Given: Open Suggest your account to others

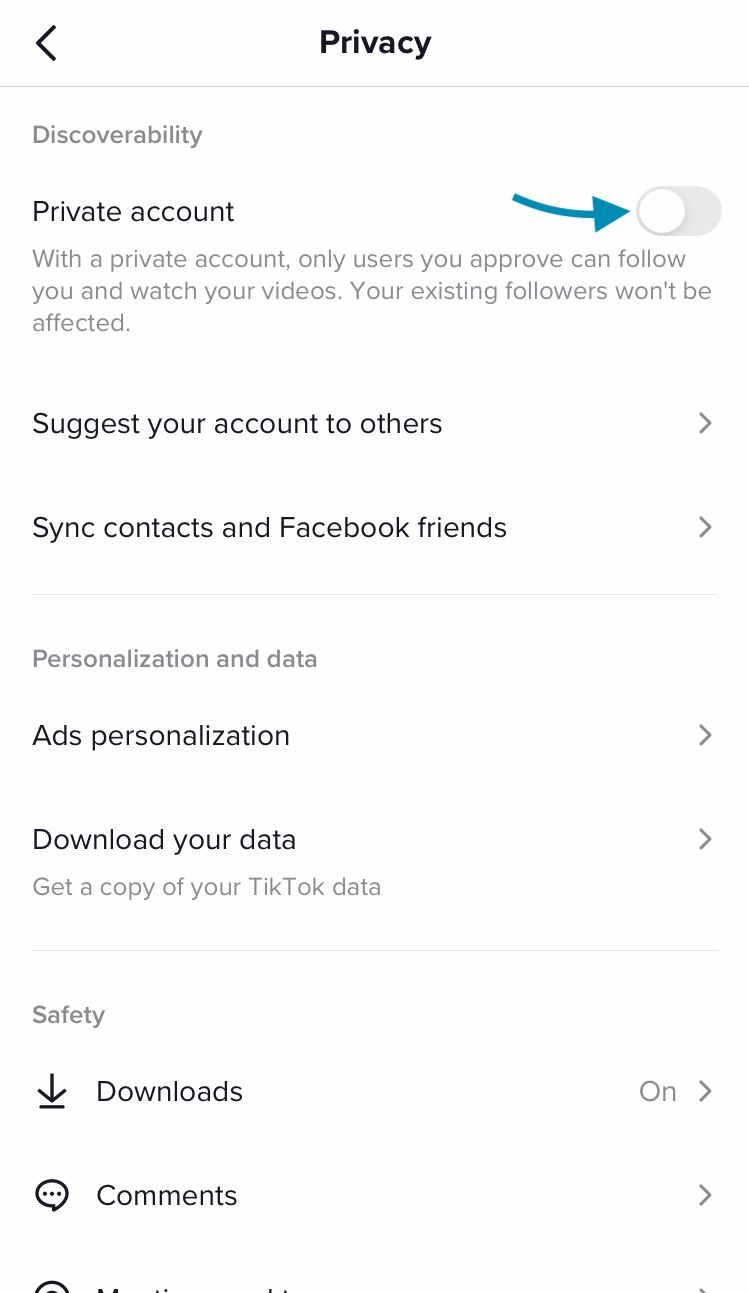Looking at the screenshot, I should 374,423.
